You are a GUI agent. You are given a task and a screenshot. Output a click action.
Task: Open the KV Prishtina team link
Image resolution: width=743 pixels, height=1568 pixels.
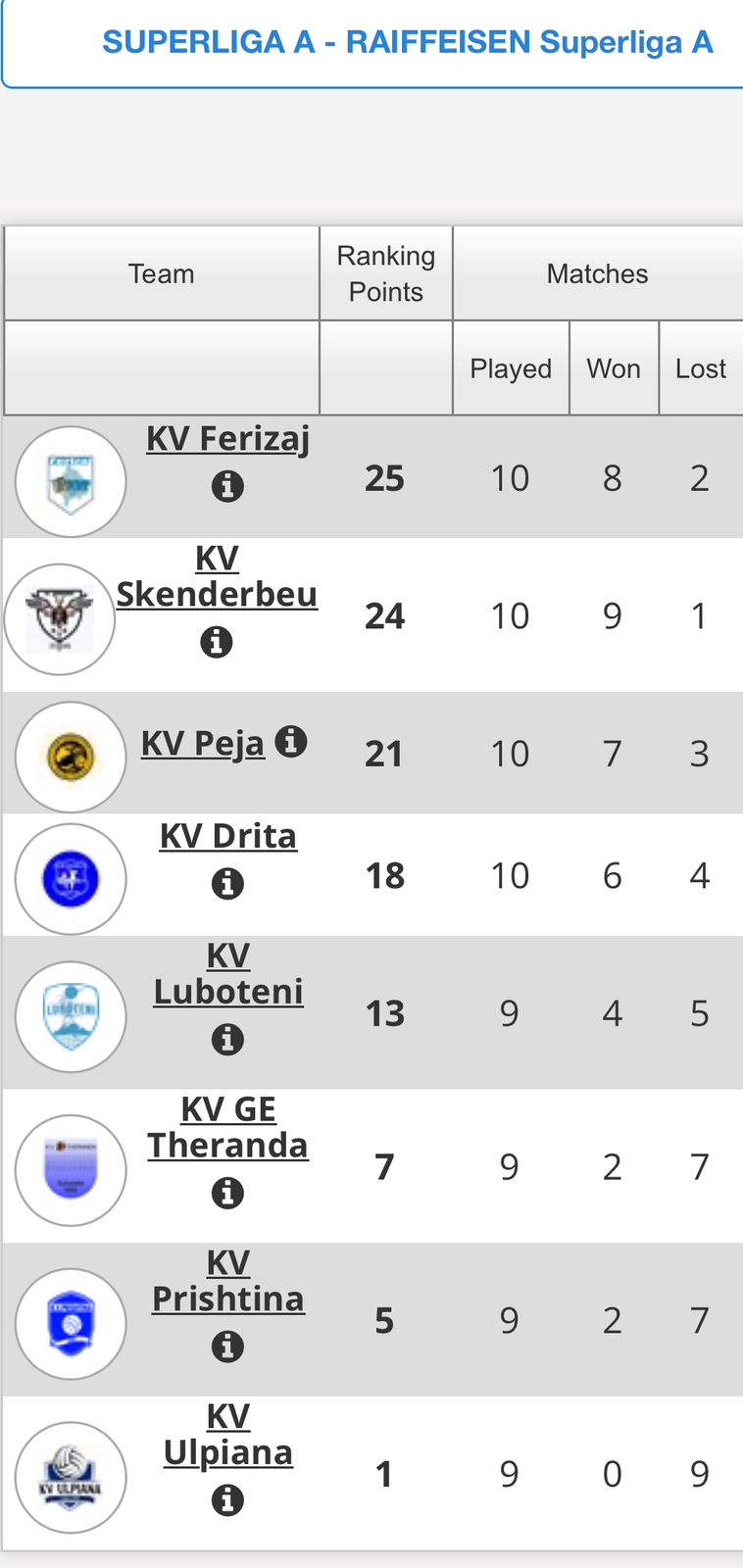point(228,1281)
